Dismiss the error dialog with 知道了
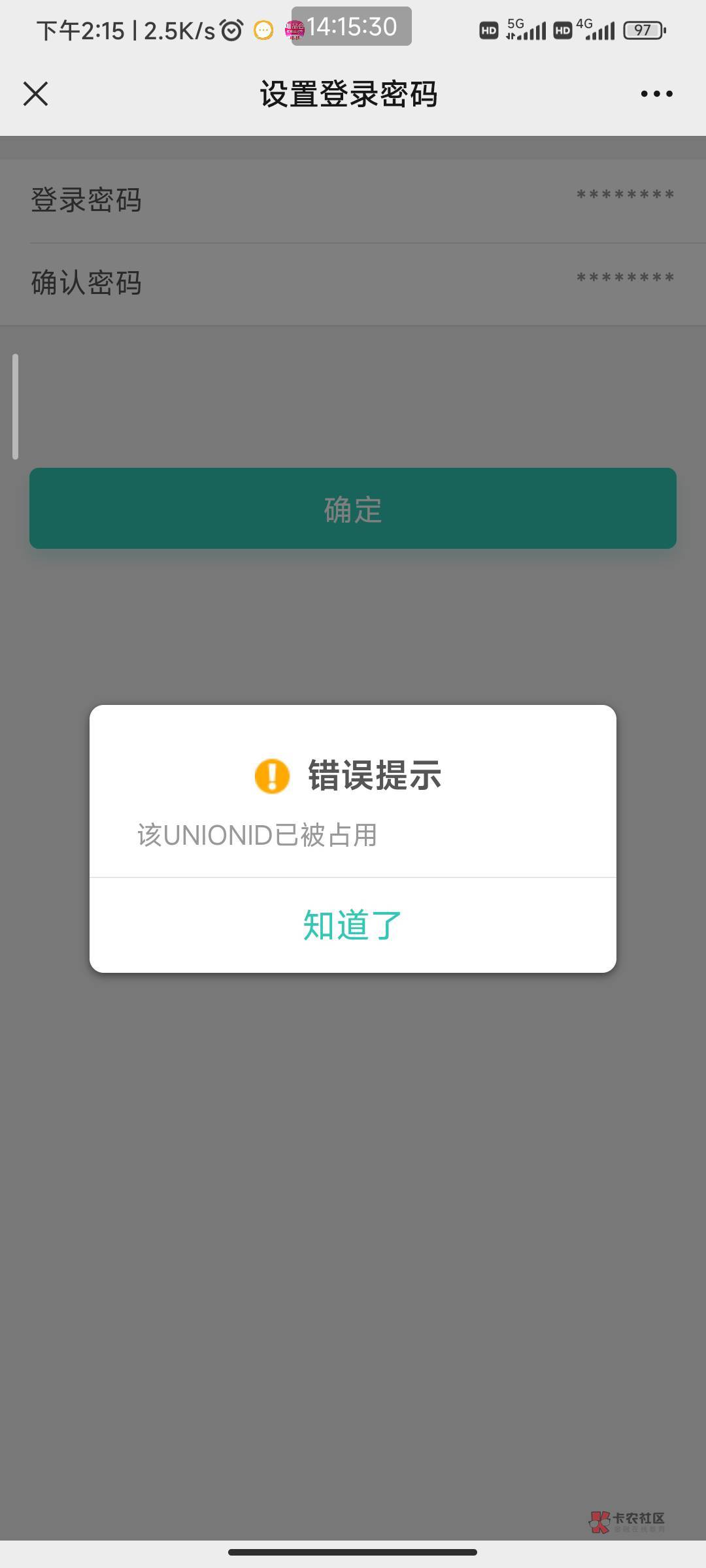 tap(352, 925)
